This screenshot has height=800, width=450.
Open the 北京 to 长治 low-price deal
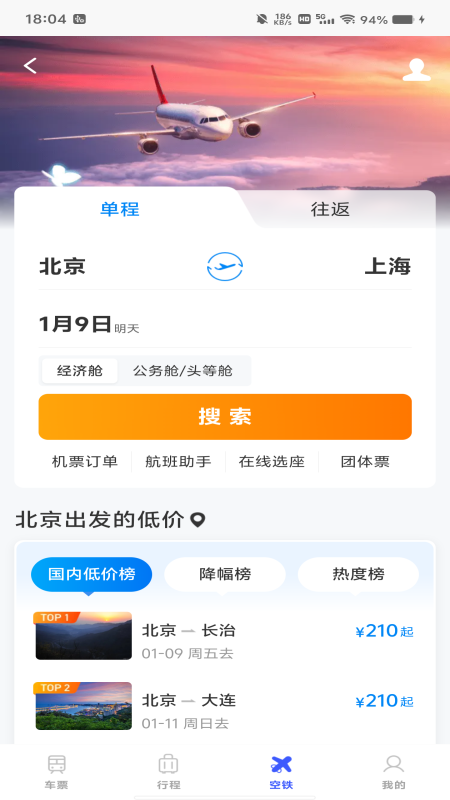pyautogui.click(x=224, y=636)
